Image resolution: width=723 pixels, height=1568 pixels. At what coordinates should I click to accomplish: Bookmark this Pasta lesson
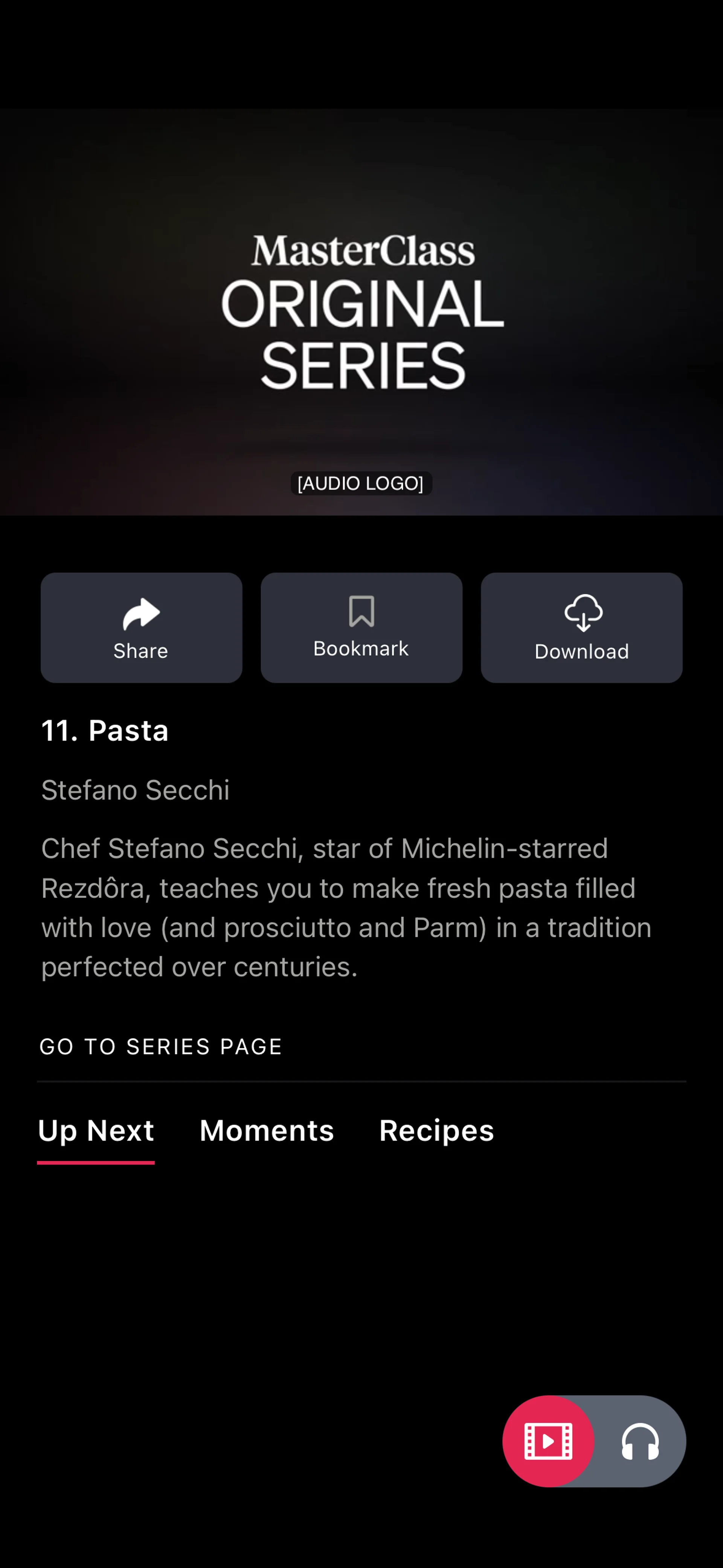coord(361,627)
